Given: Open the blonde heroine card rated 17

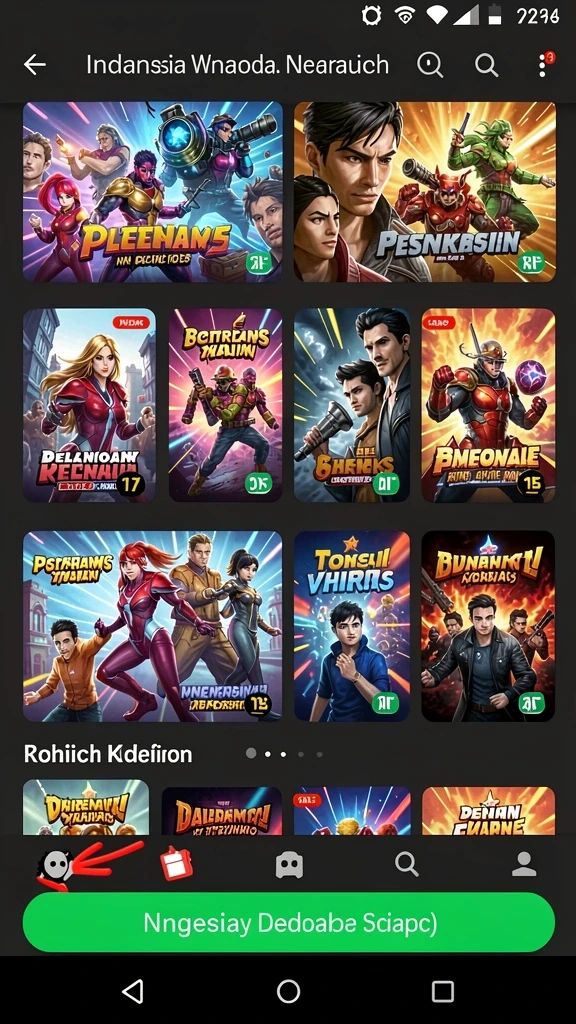Looking at the screenshot, I should pos(89,405).
